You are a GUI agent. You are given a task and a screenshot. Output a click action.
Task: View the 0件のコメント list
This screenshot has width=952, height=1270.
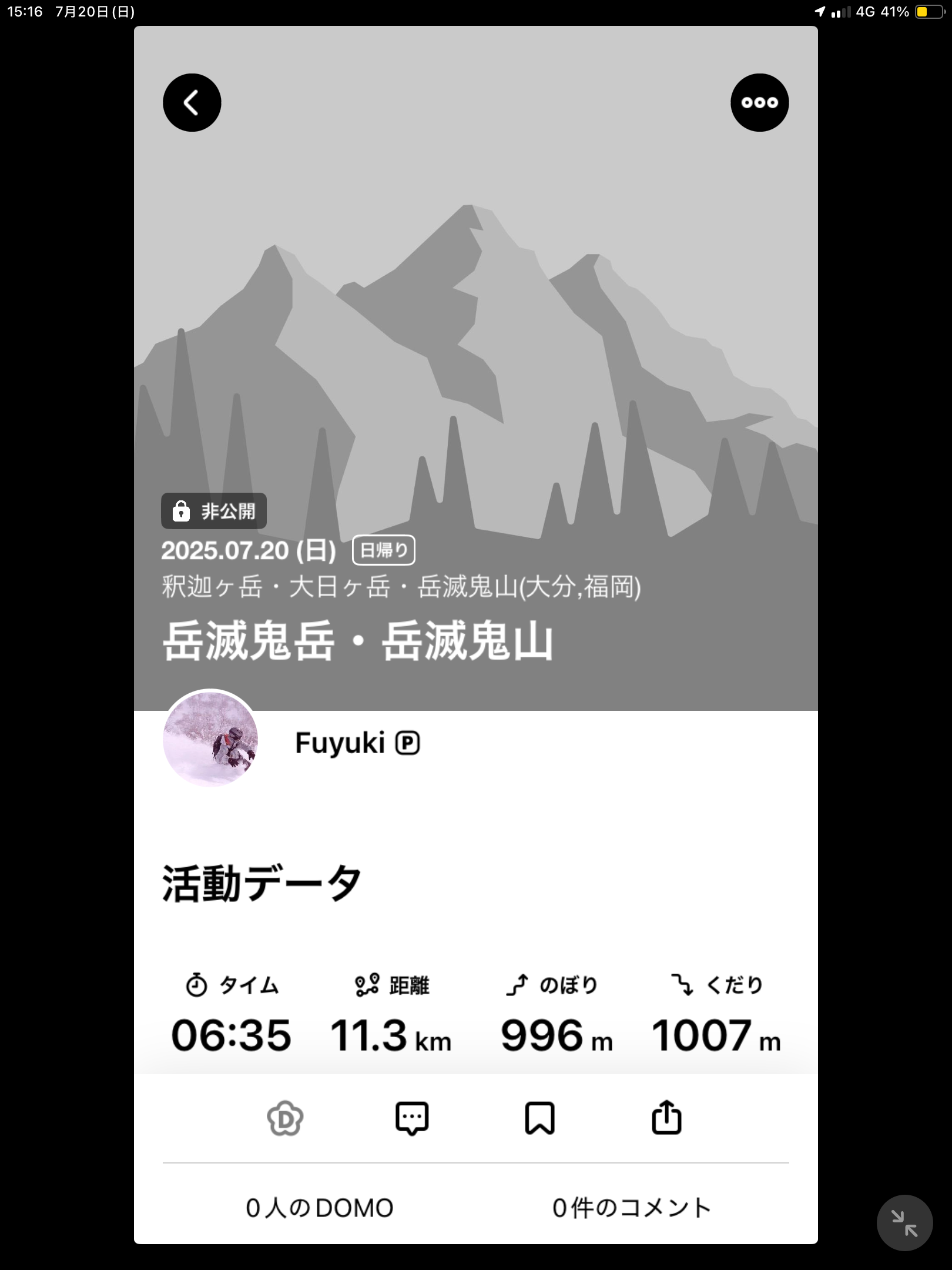tap(632, 1208)
